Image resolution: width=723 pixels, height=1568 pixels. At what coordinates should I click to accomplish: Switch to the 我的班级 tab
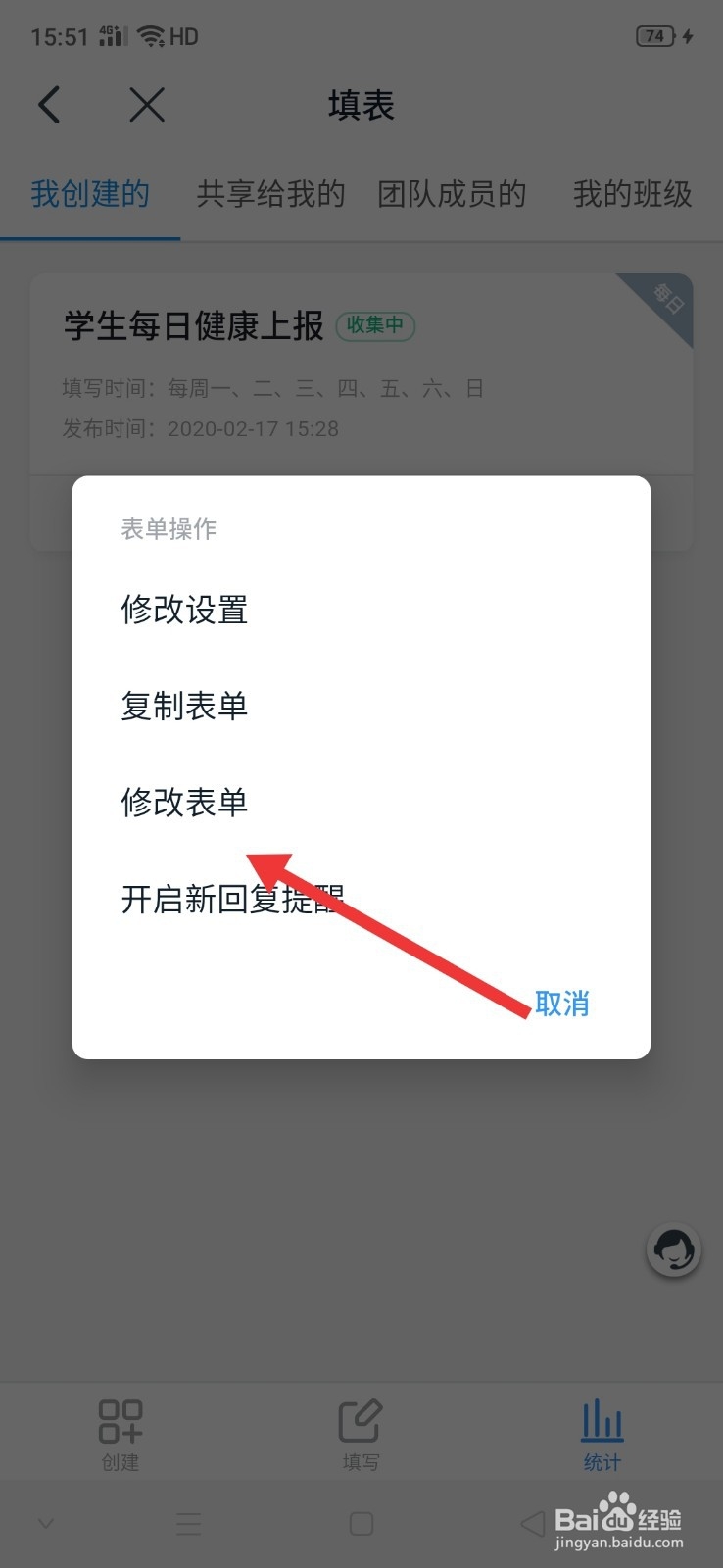(633, 195)
